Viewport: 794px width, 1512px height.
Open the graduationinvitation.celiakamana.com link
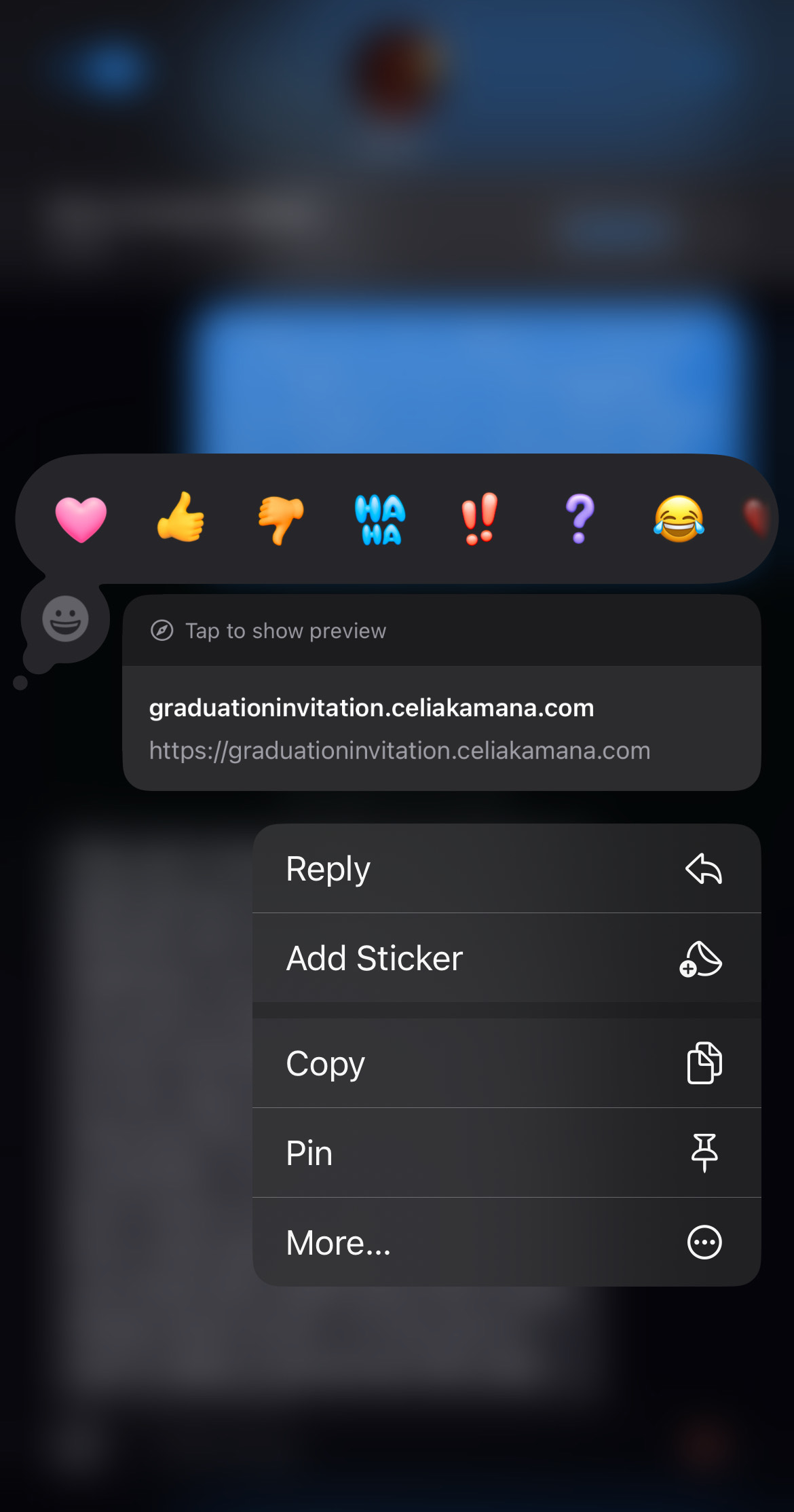399,729
